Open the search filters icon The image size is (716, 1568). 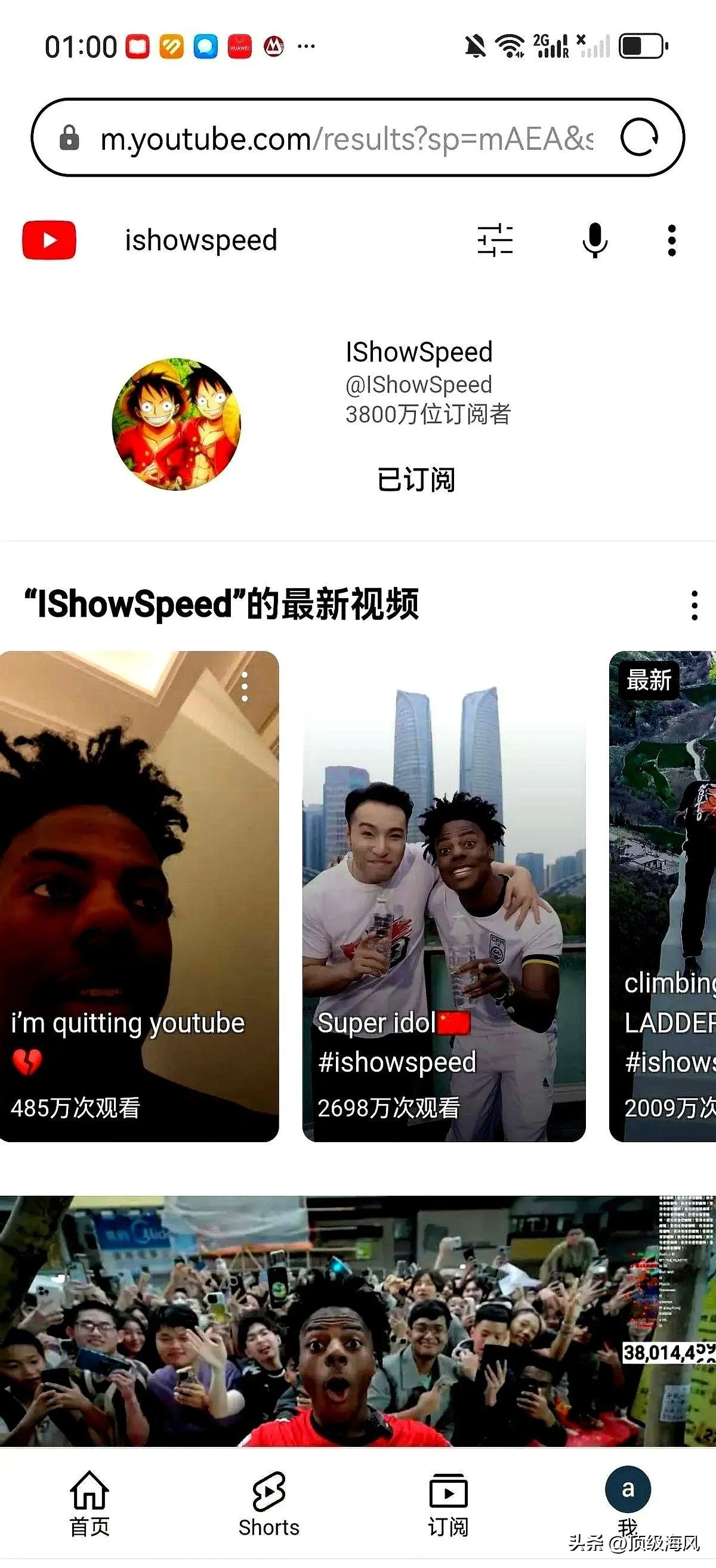tap(495, 240)
